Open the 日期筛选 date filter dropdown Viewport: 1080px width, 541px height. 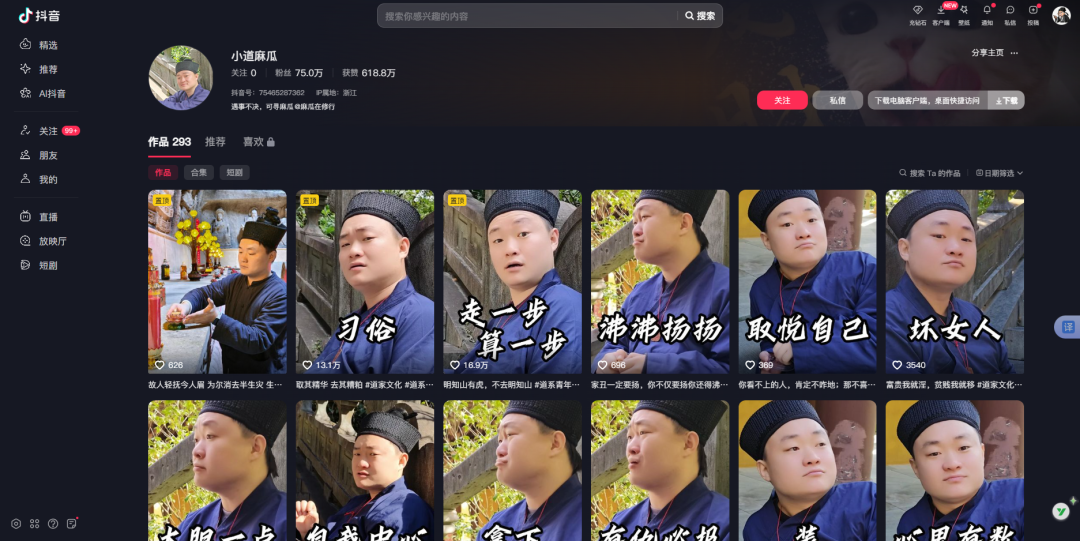(x=1000, y=173)
